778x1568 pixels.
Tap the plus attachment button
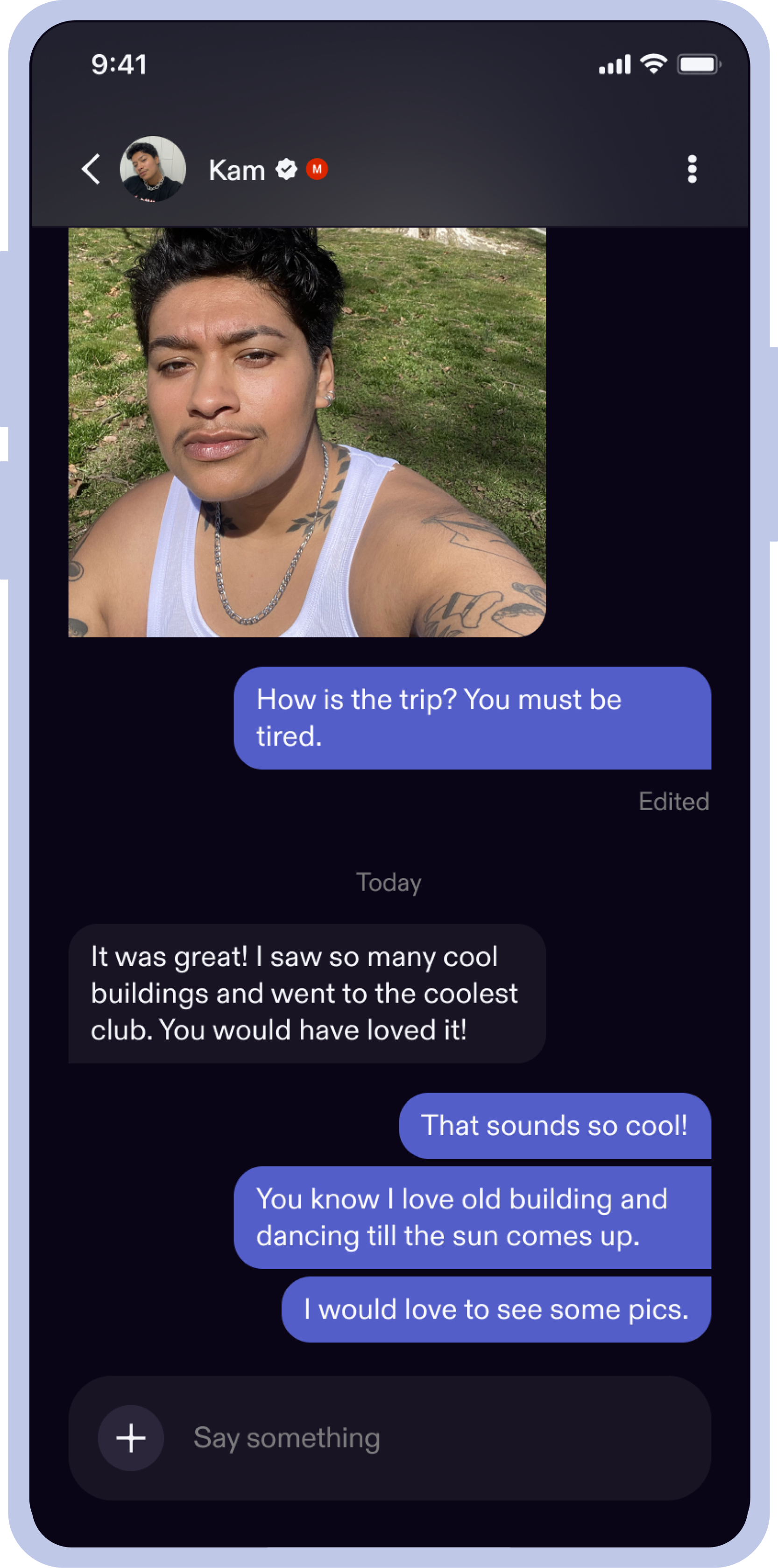(x=131, y=1438)
